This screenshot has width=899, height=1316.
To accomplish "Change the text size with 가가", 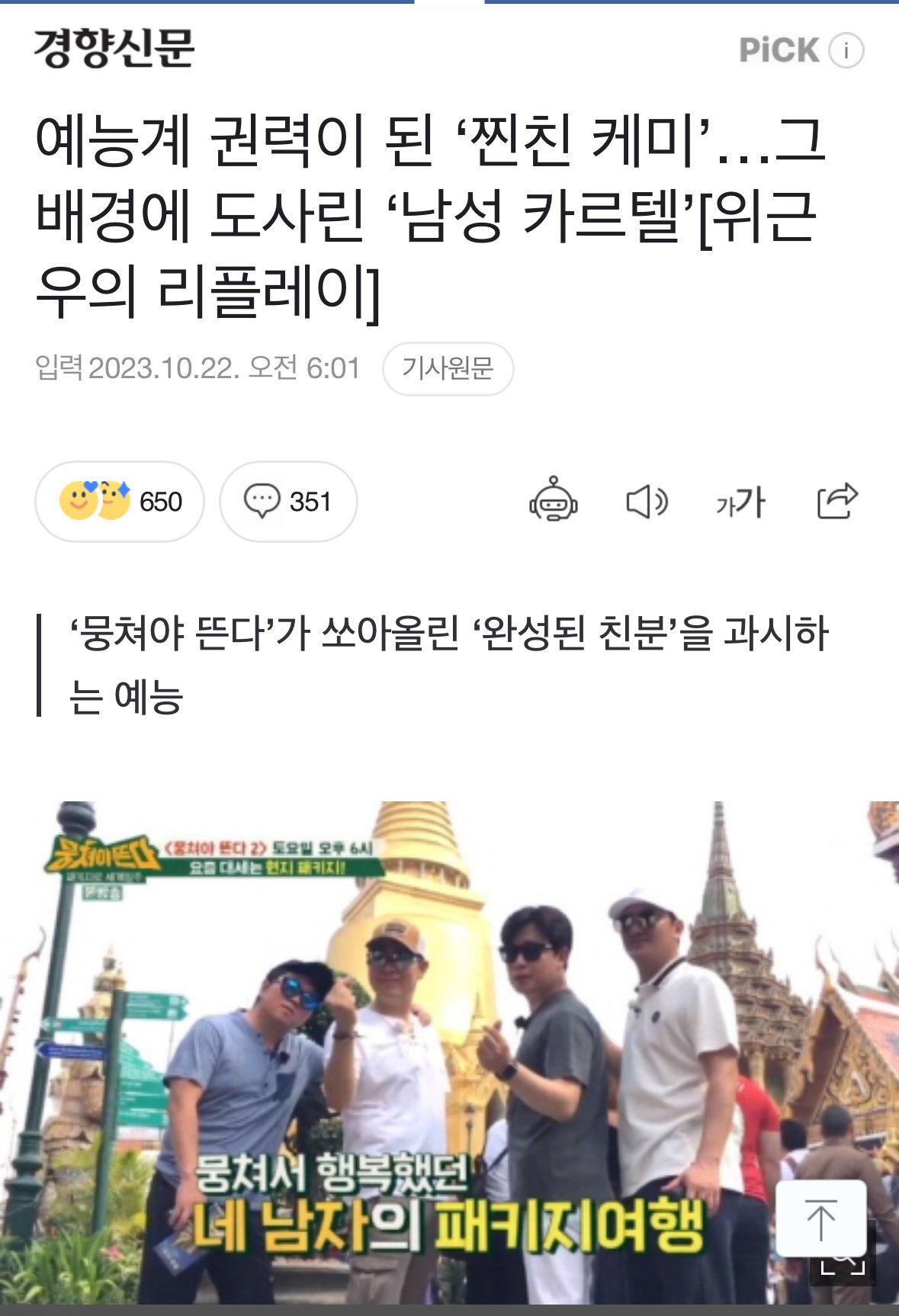I will [740, 502].
